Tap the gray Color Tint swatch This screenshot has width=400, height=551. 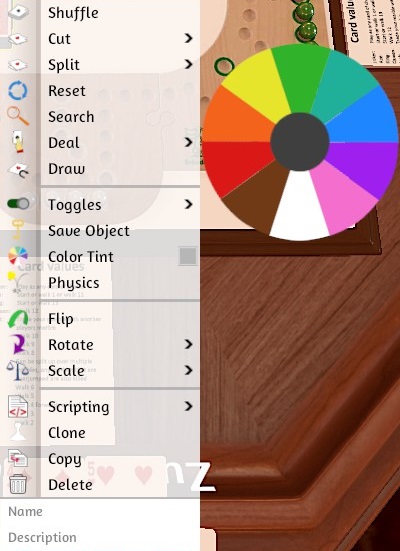pos(188,256)
